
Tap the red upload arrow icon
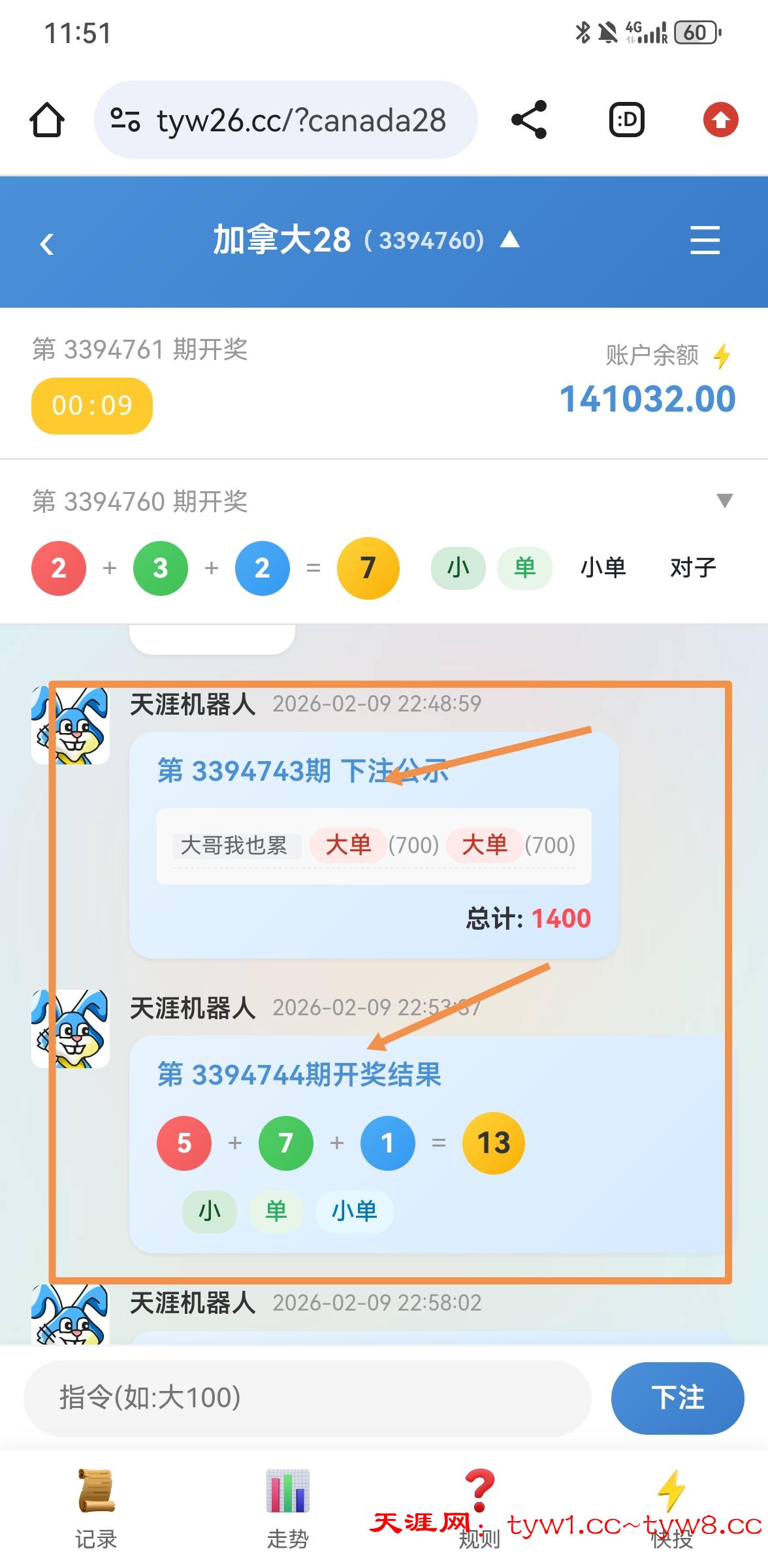pyautogui.click(x=720, y=120)
